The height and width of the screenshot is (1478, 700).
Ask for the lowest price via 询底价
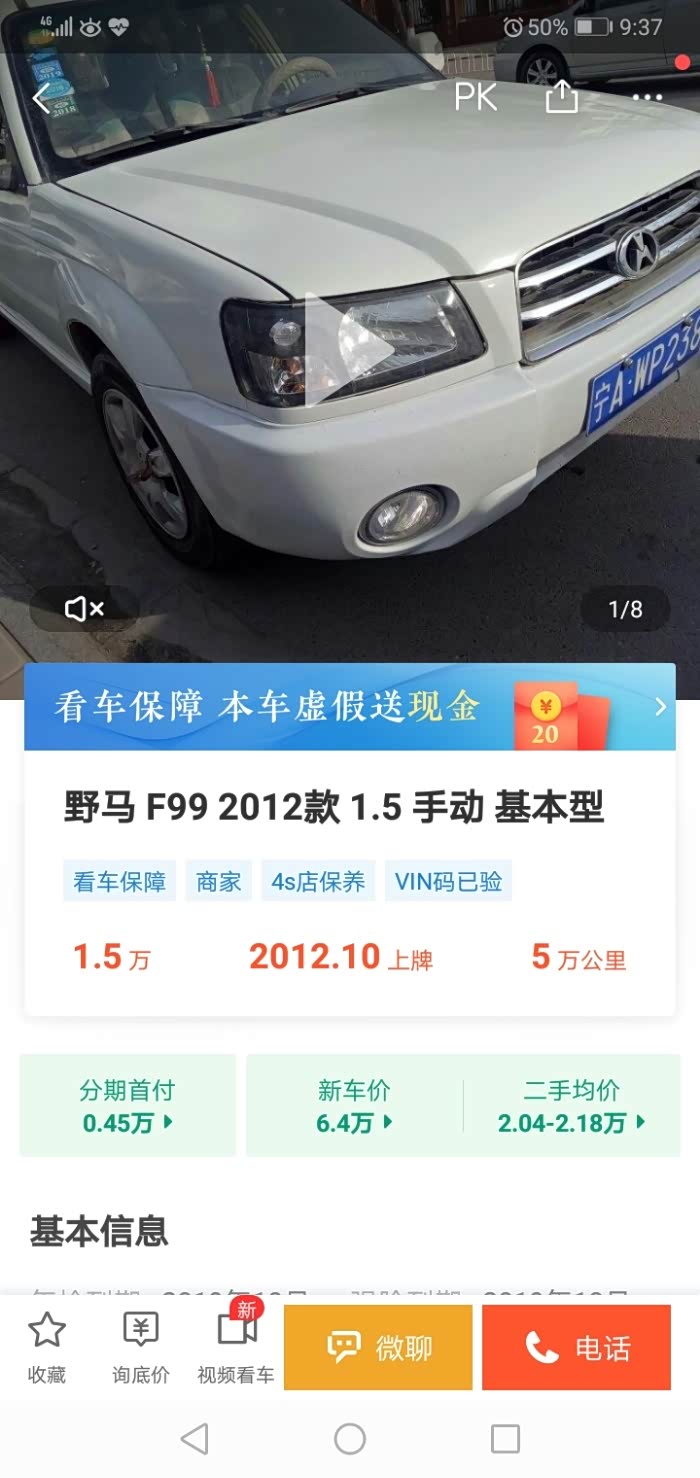140,1346
